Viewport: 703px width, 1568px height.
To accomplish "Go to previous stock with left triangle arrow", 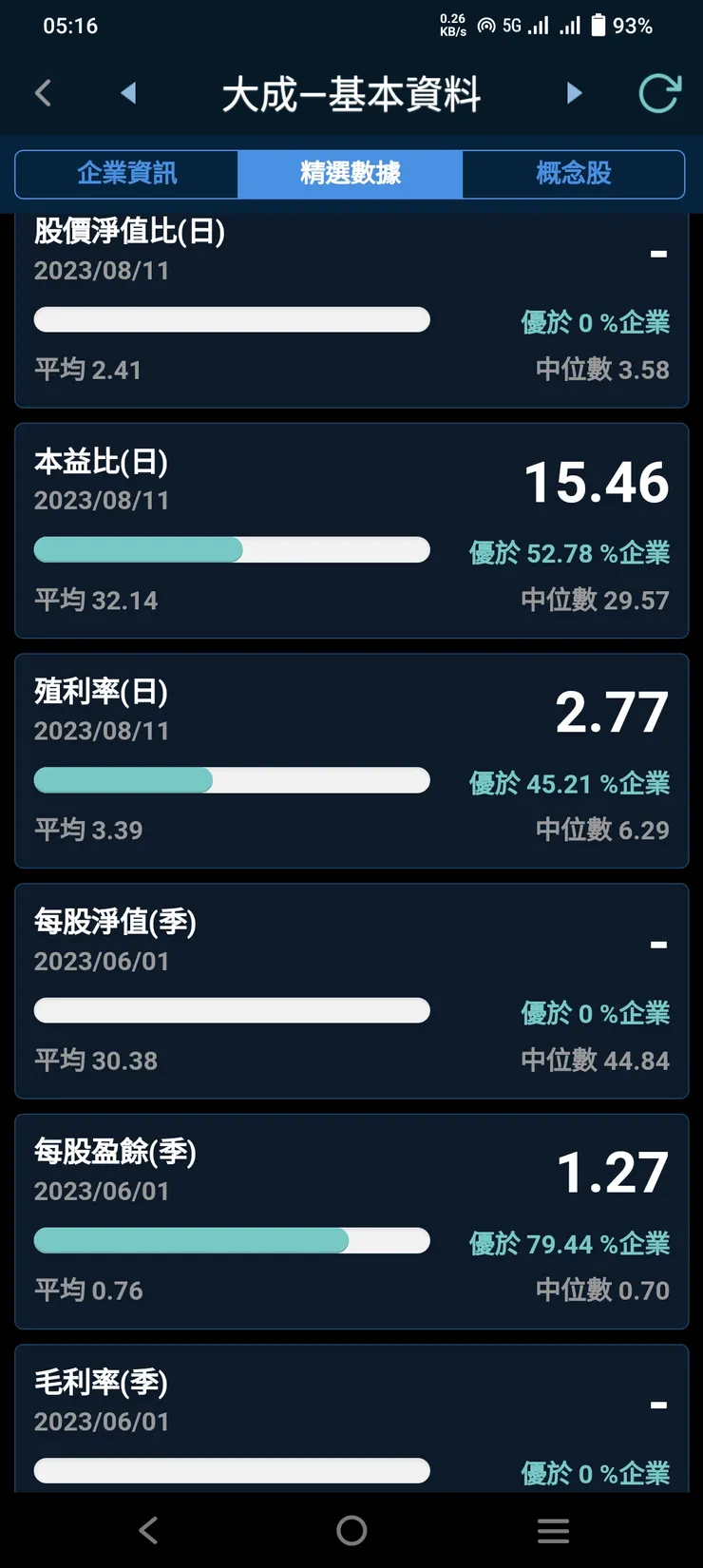I will (x=130, y=93).
